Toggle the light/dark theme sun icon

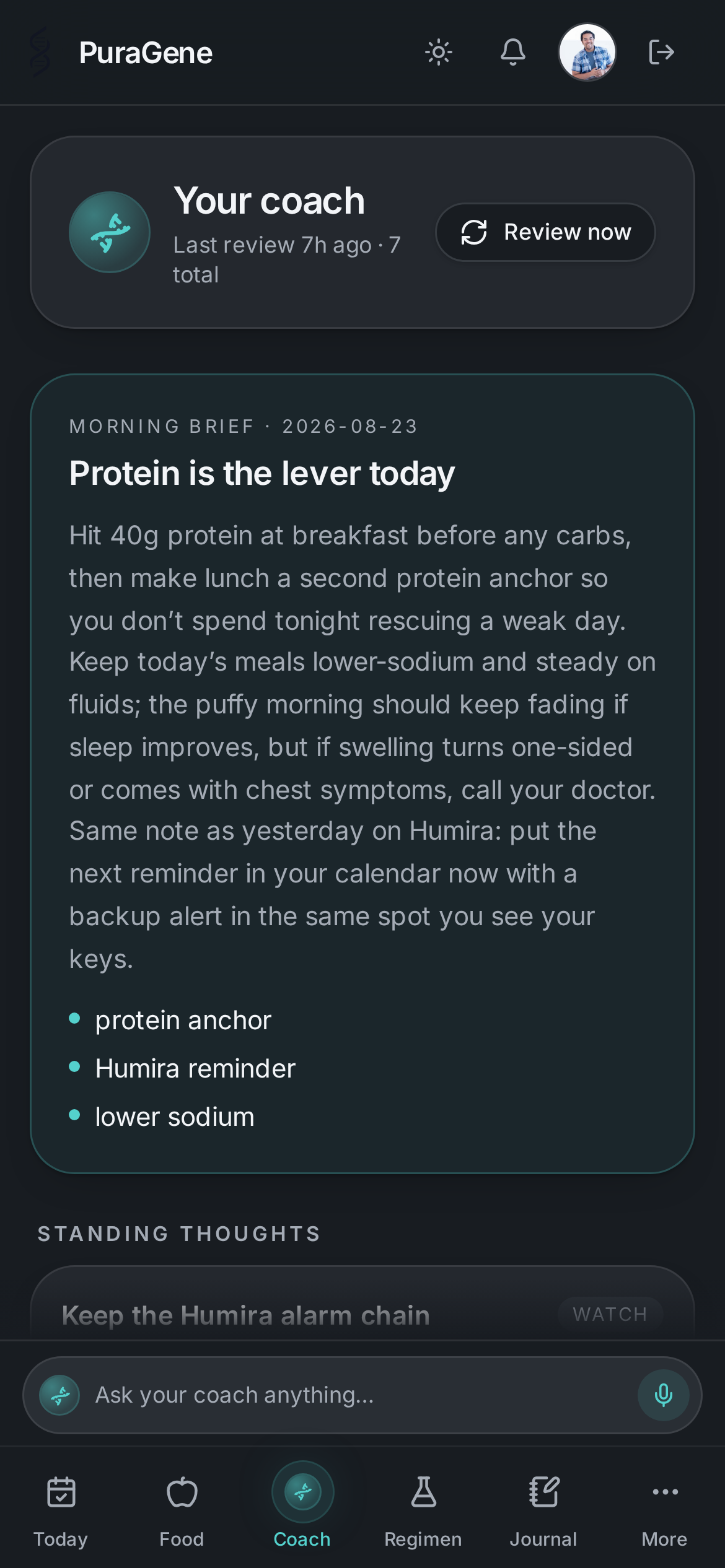click(x=438, y=52)
